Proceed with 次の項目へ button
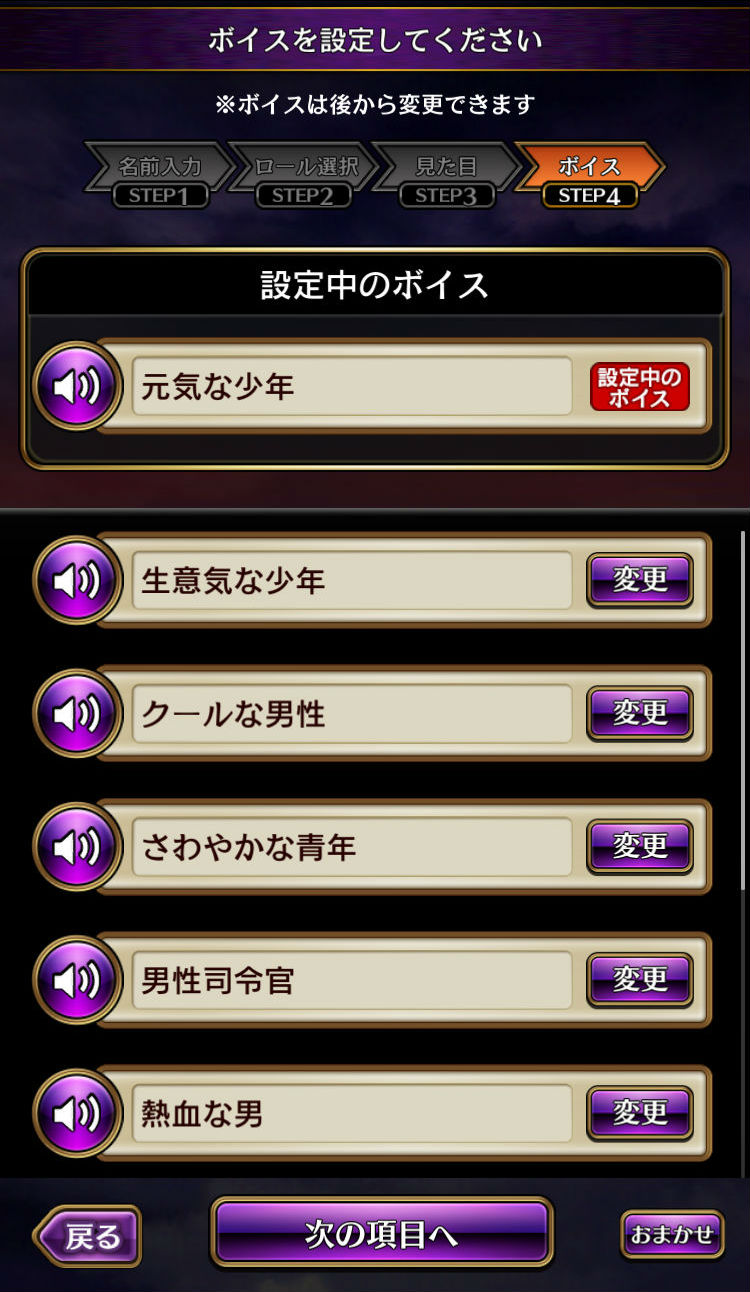Image resolution: width=750 pixels, height=1292 pixels. (x=381, y=1233)
